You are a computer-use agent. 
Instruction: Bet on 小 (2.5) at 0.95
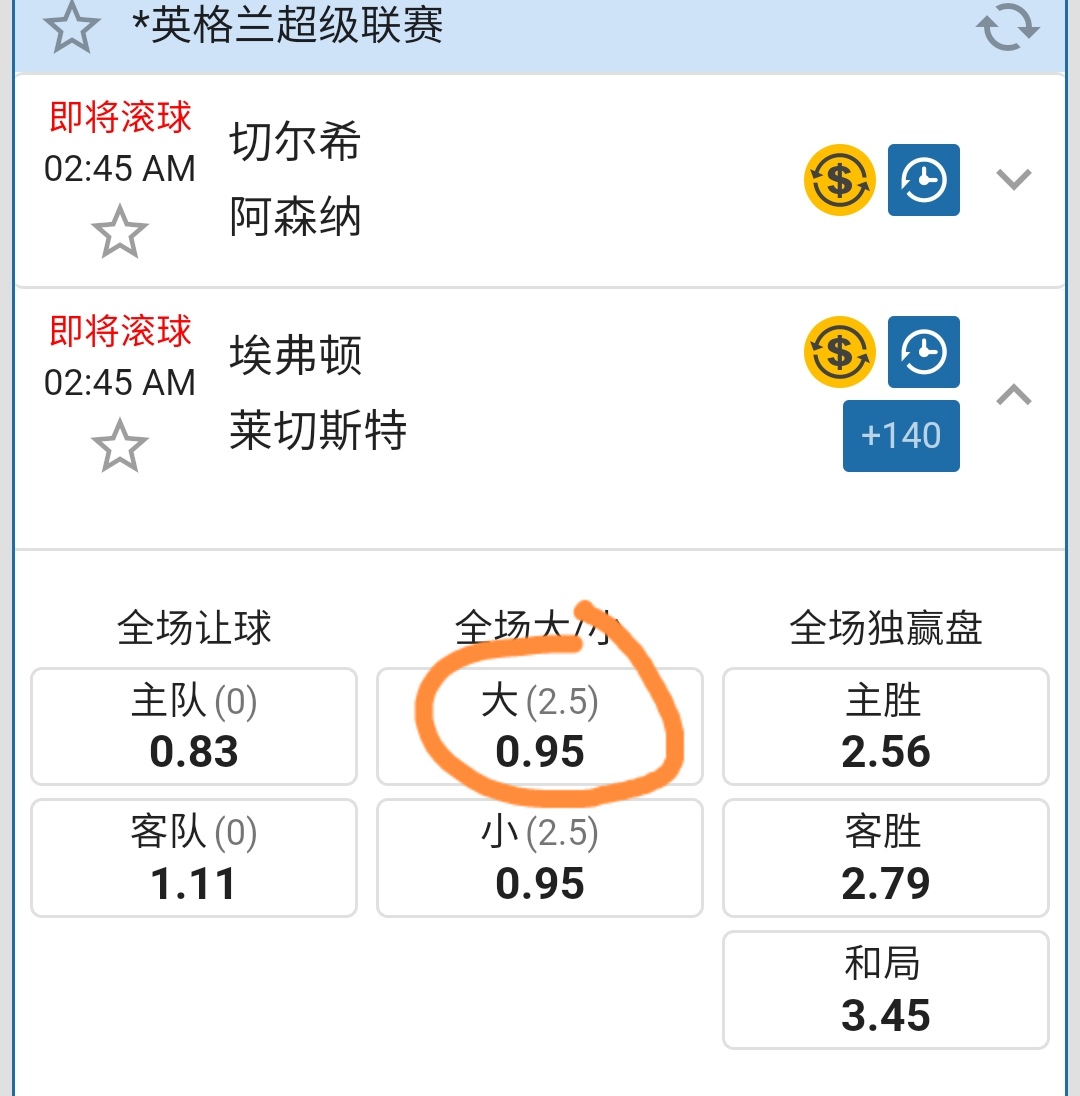click(x=540, y=858)
